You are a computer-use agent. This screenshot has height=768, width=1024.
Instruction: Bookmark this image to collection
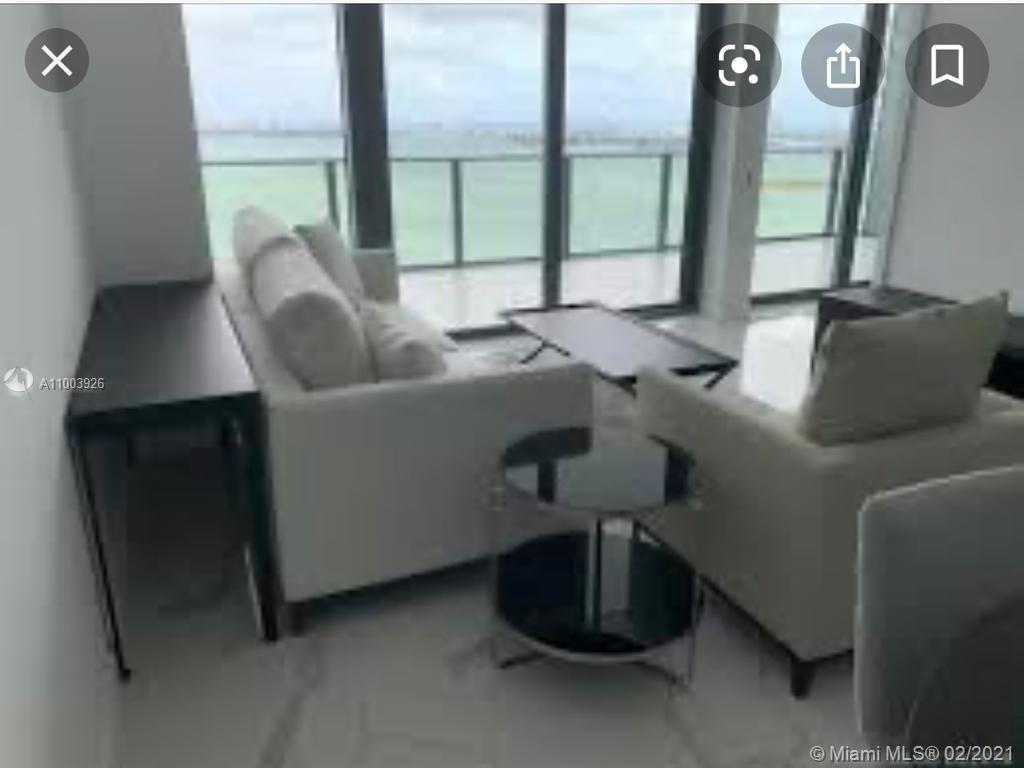click(x=946, y=66)
